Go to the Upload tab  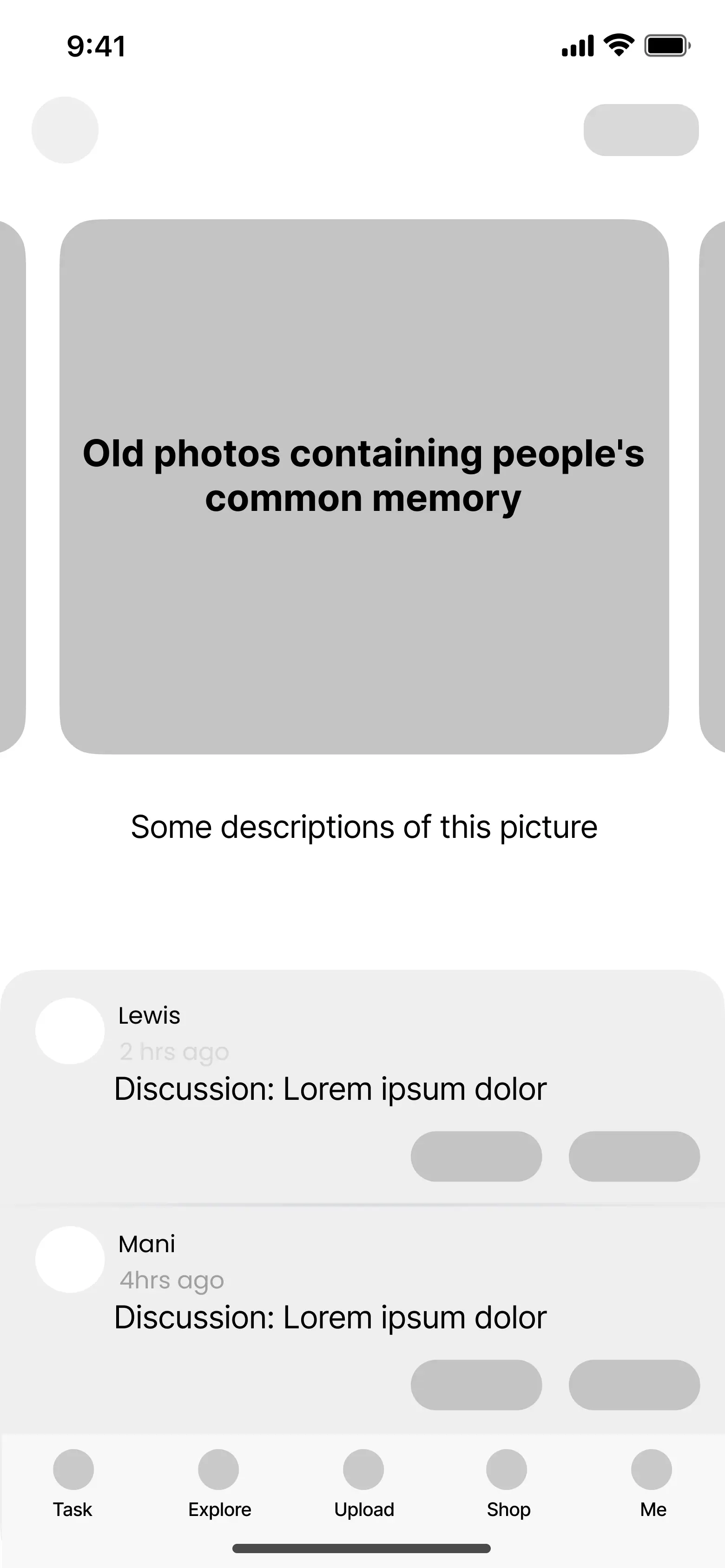point(364,1483)
